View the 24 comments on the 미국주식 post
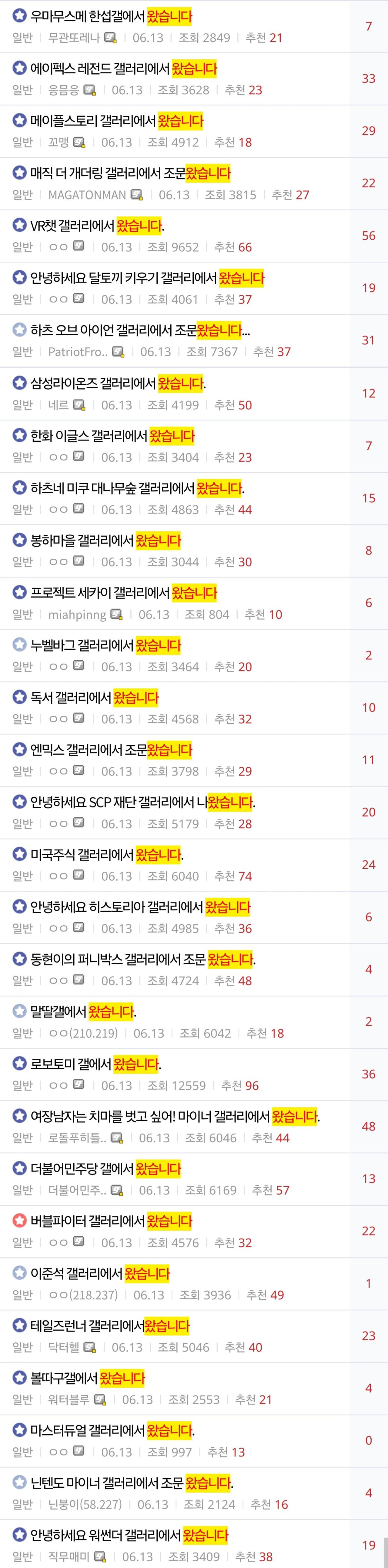Screen dimensions: 388x1568 pos(369,864)
